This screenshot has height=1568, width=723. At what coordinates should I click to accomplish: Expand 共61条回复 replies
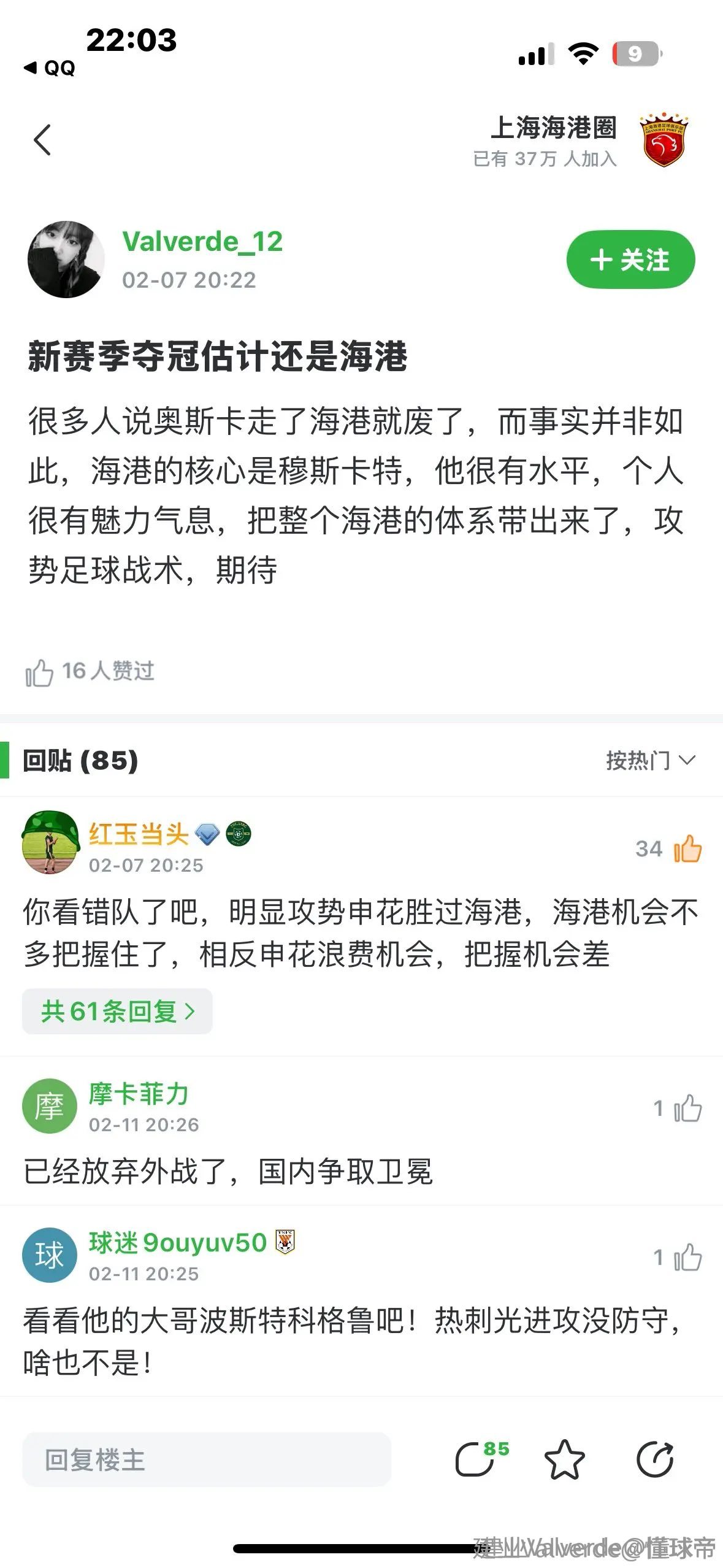[x=117, y=1011]
